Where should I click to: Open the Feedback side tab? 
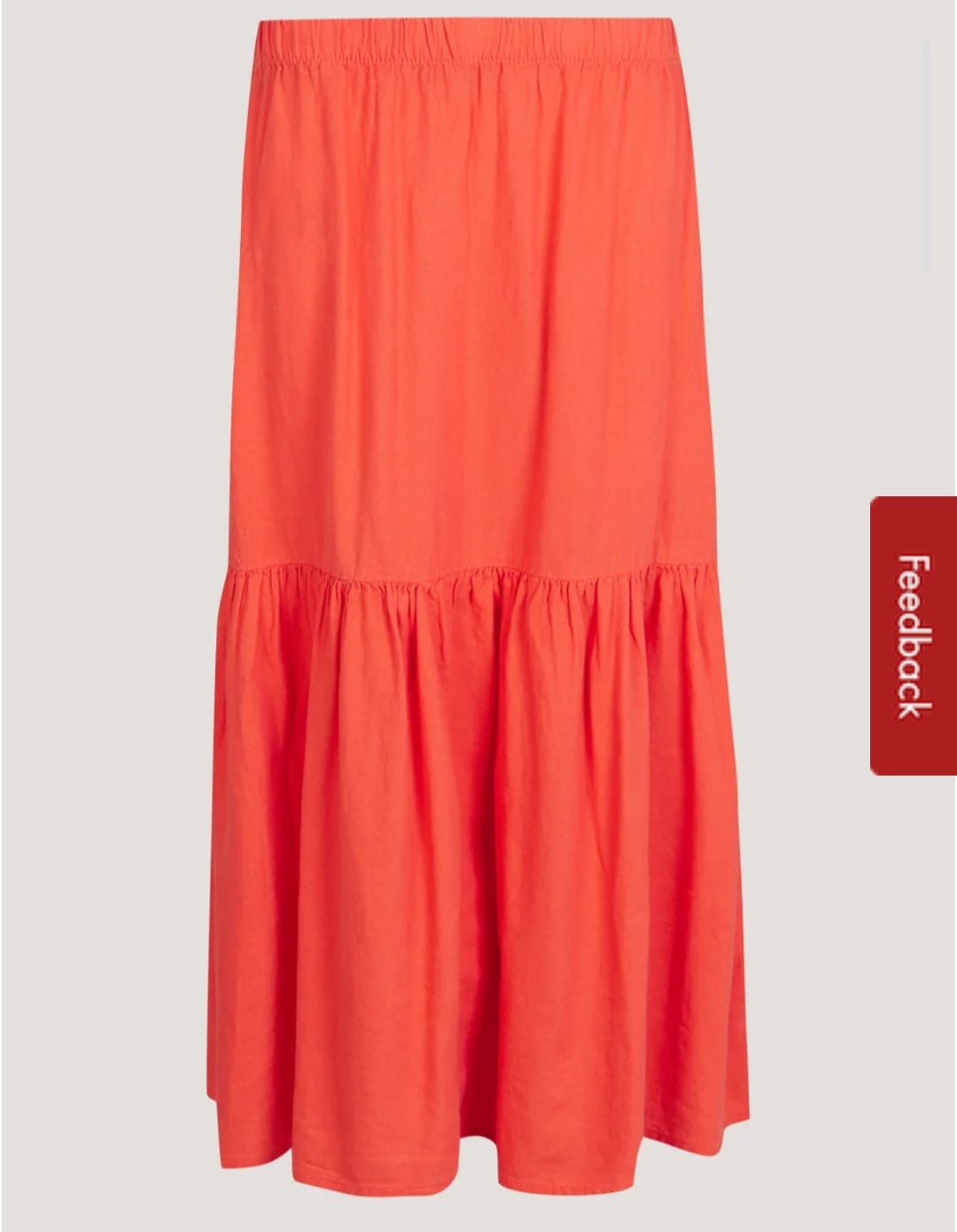tap(914, 635)
